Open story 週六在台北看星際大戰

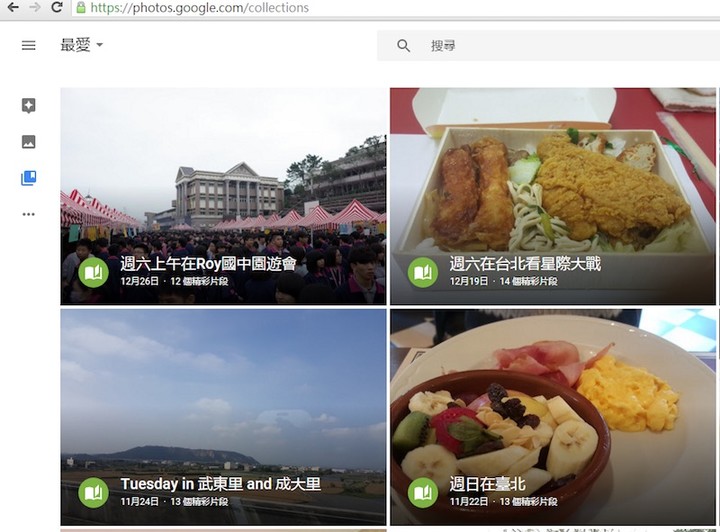point(553,196)
